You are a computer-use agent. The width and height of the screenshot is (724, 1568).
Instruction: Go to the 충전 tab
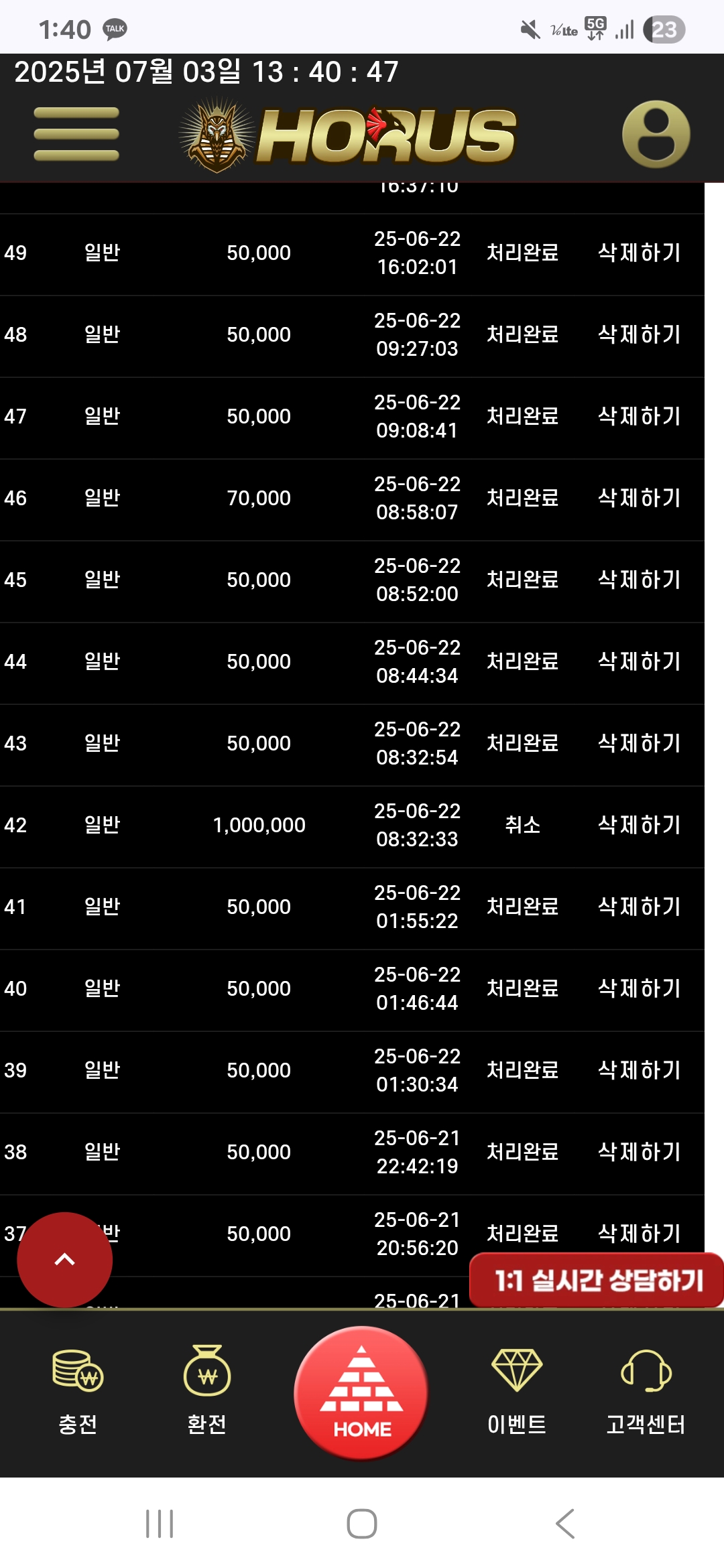click(x=78, y=1390)
